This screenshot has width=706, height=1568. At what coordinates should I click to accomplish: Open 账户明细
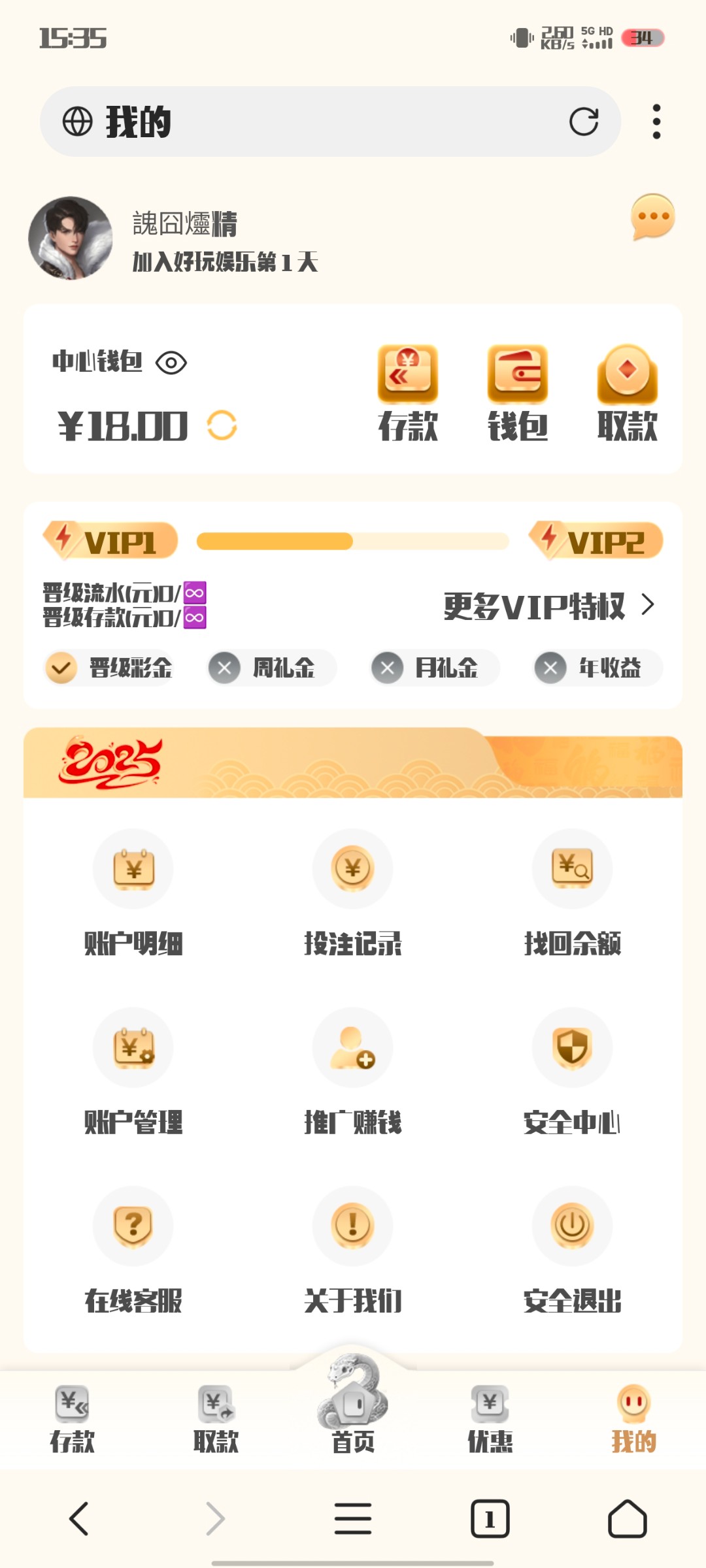coord(133,892)
